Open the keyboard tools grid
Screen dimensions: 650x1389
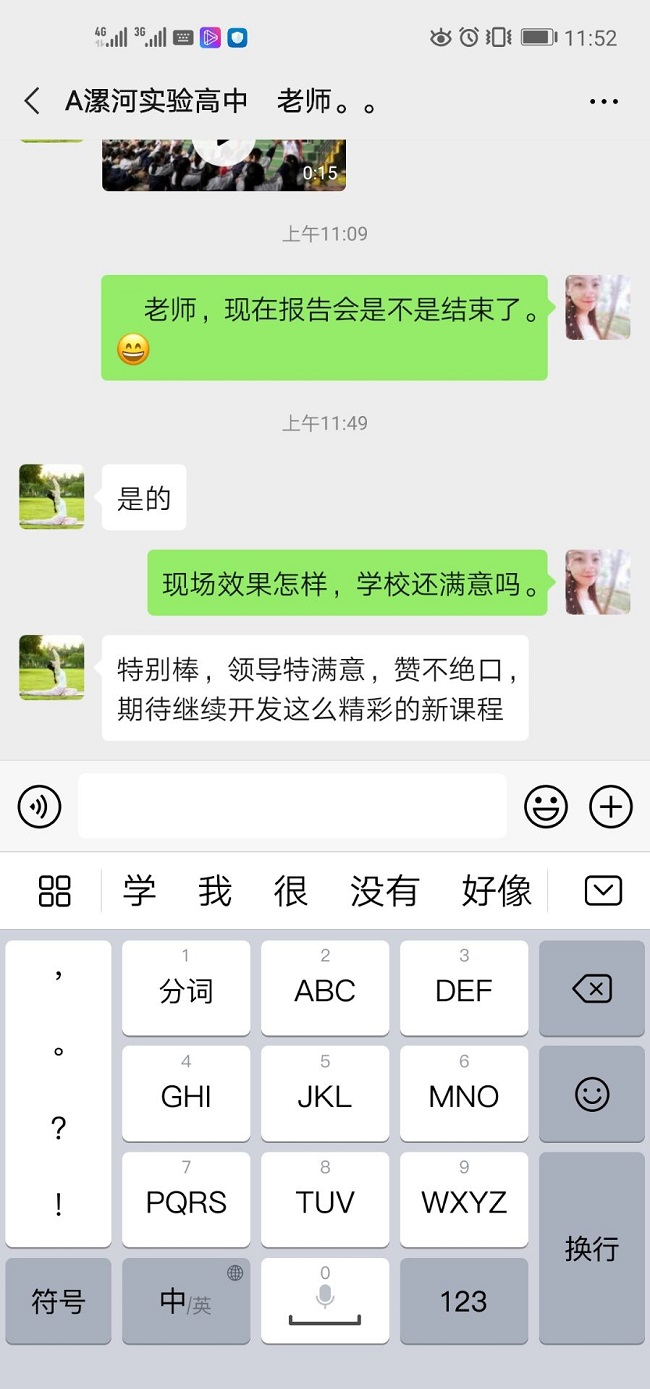54,890
